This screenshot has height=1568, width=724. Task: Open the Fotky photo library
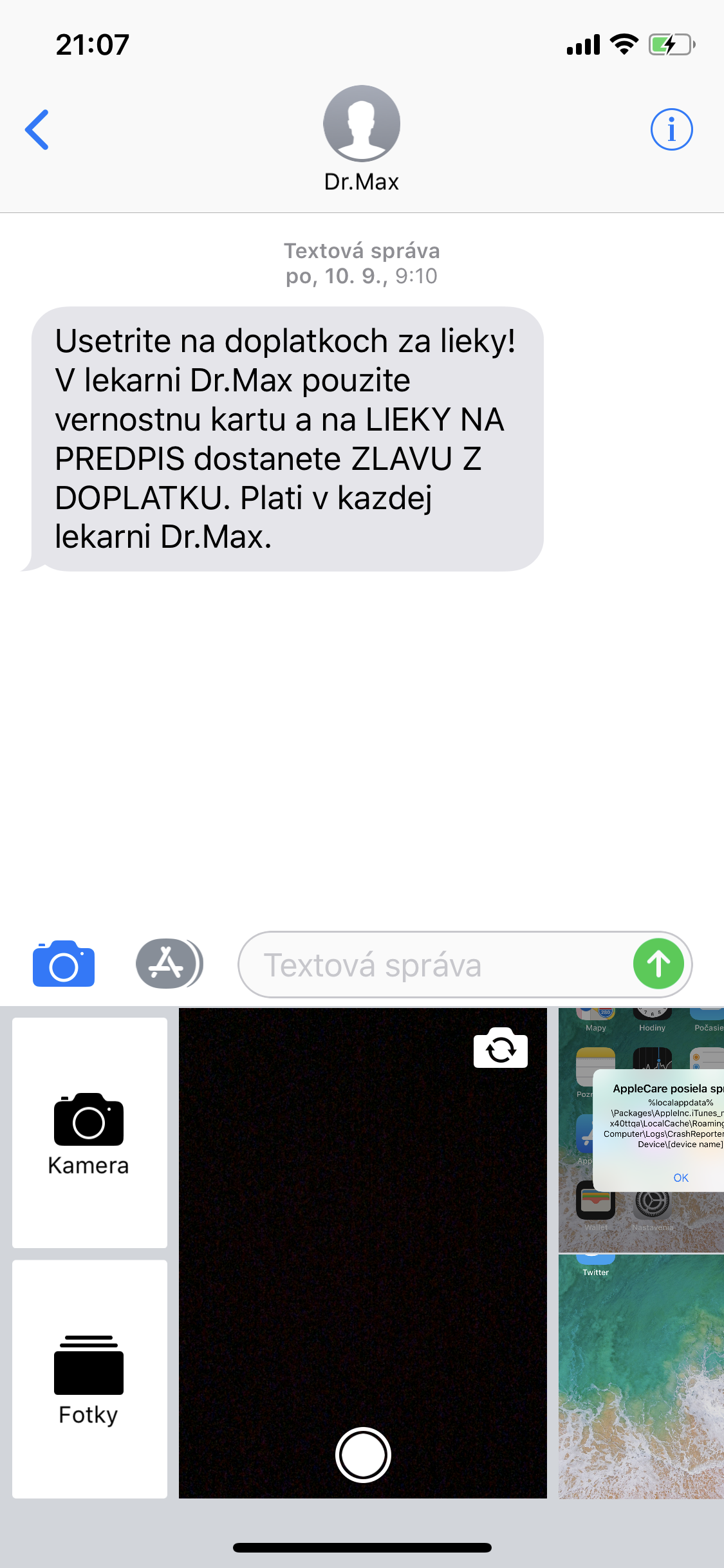[x=89, y=1379]
